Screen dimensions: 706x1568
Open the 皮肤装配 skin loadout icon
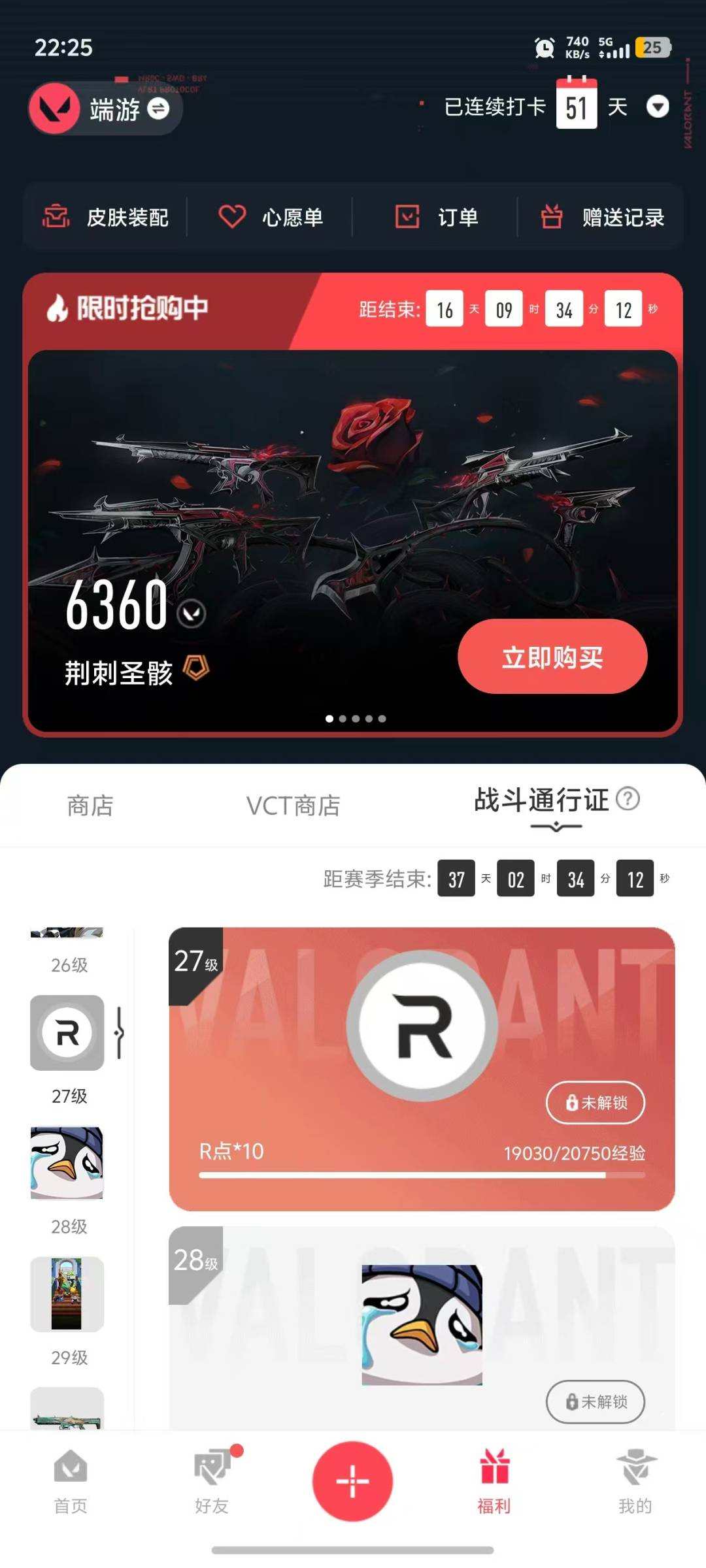click(56, 217)
